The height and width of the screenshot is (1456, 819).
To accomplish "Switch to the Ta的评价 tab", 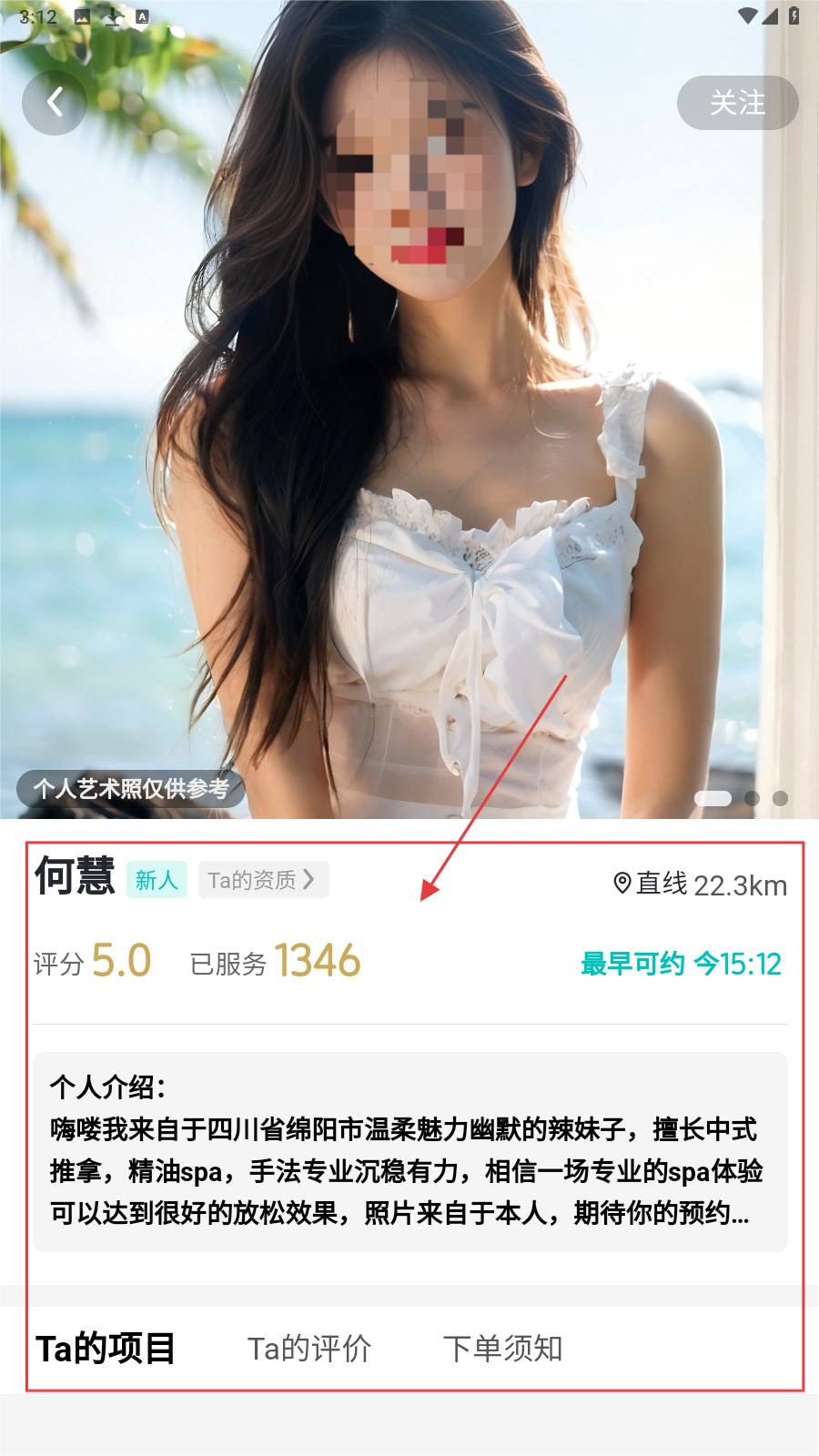I will 309,1349.
